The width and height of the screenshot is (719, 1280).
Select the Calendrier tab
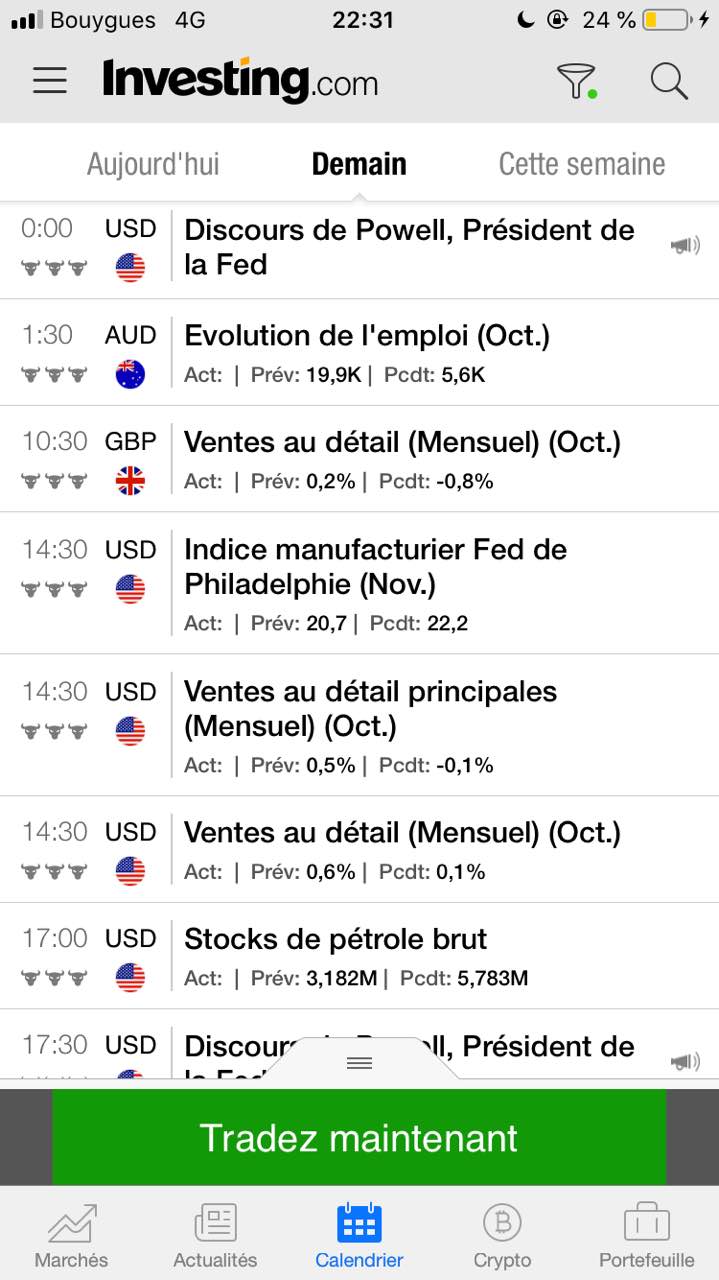[x=359, y=1234]
